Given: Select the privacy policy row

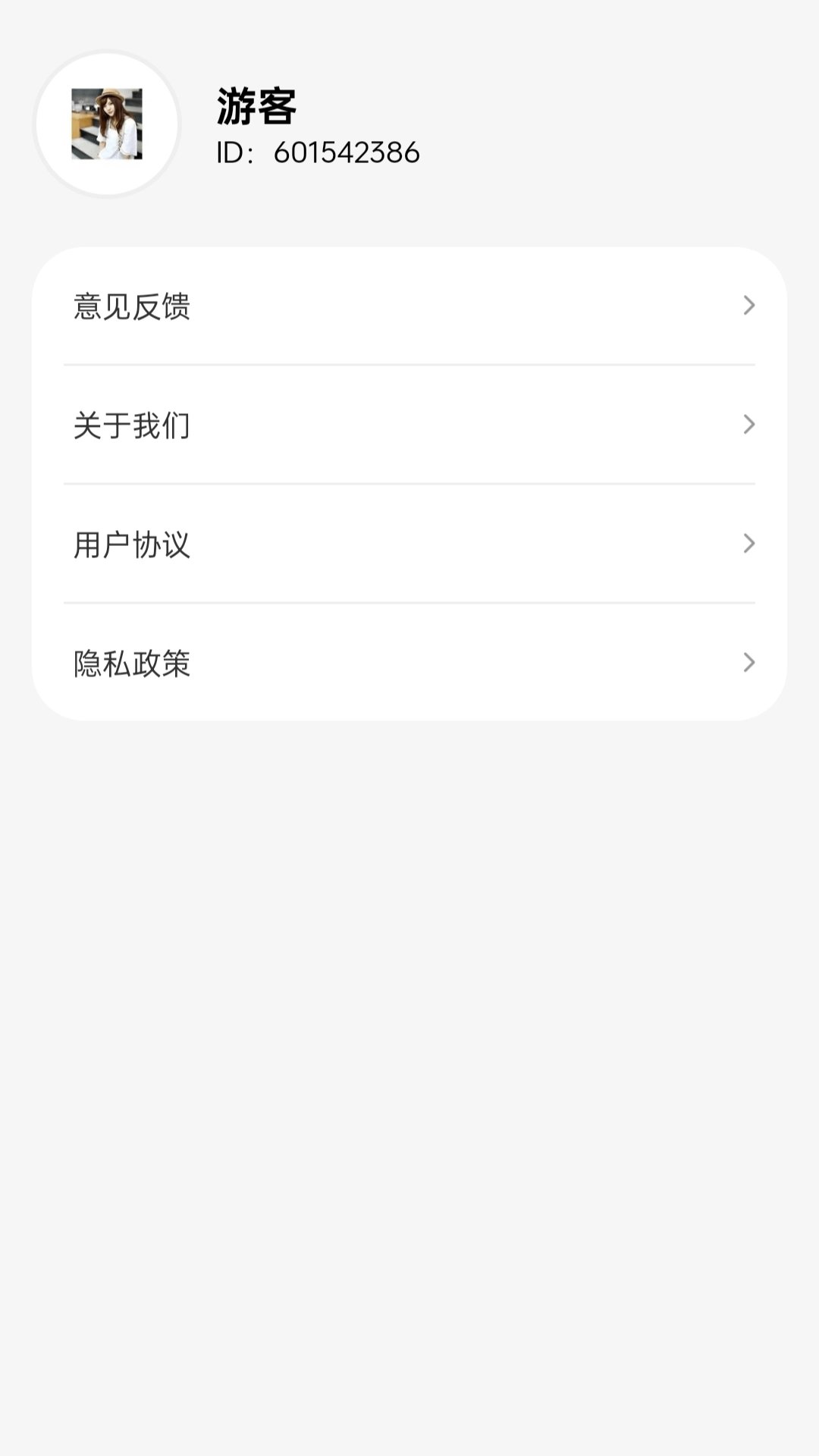Looking at the screenshot, I should click(x=409, y=664).
